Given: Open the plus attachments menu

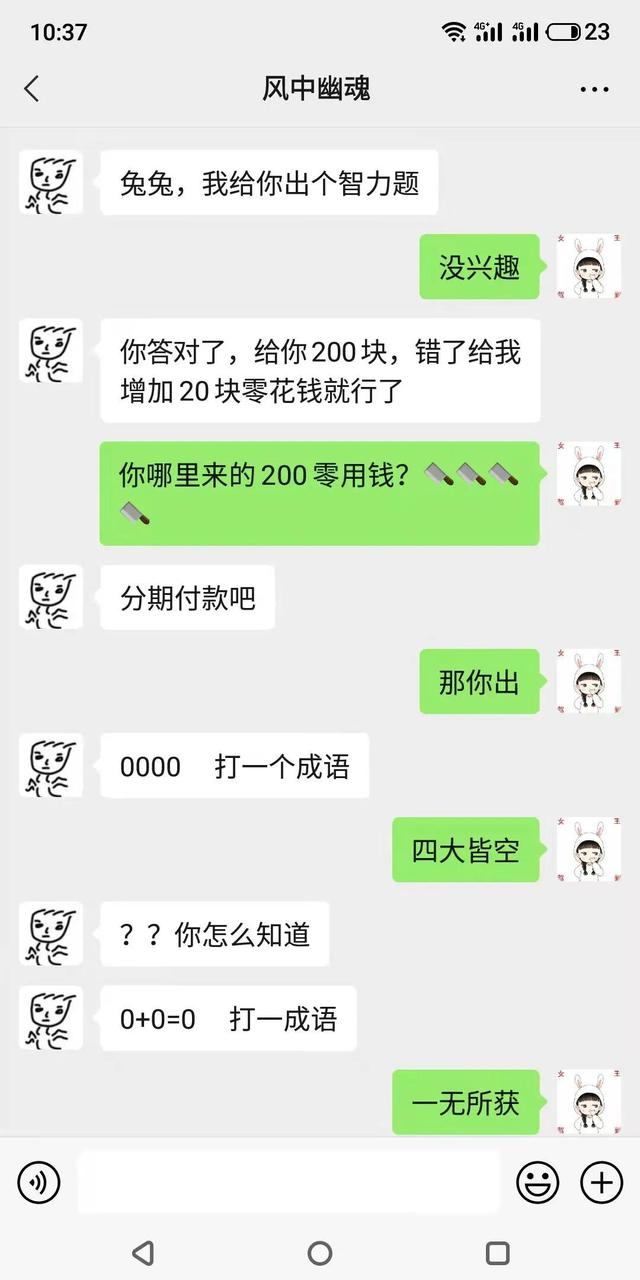Looking at the screenshot, I should [601, 1183].
